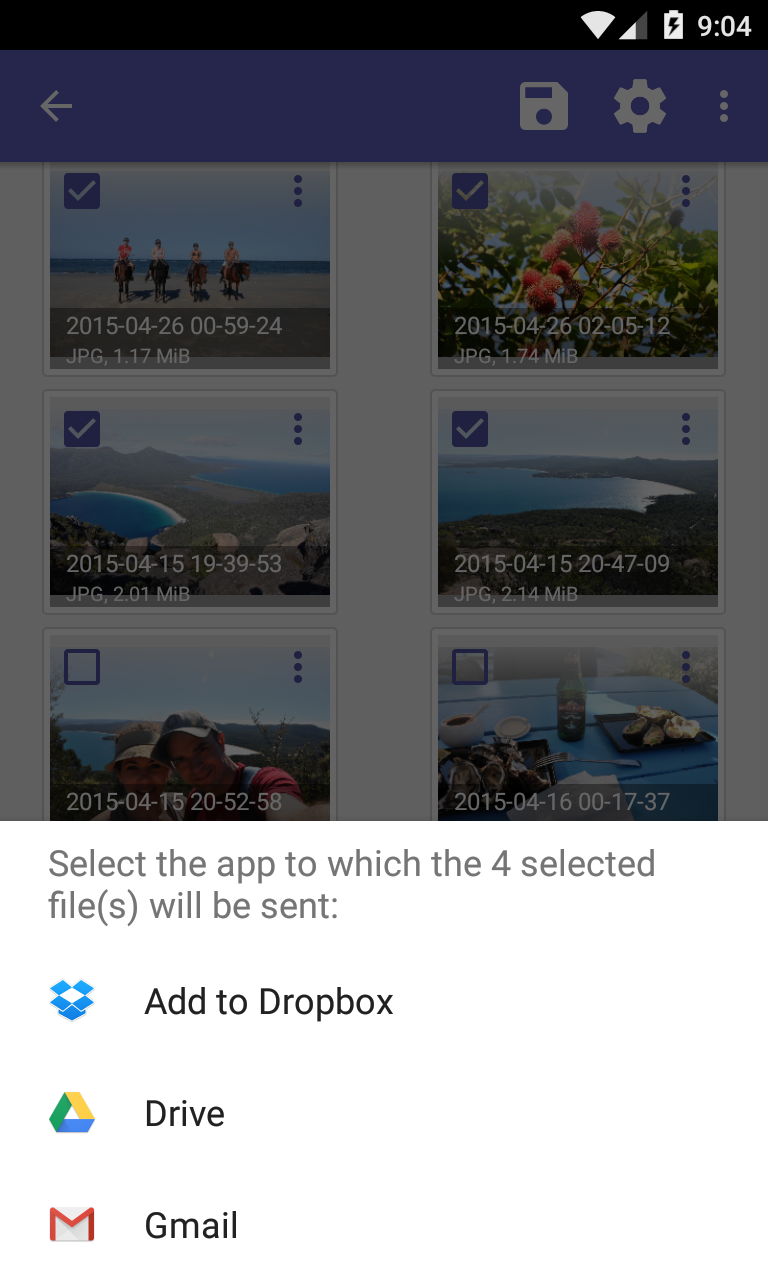Open the toolbar overflow menu icon
This screenshot has height=1280, width=768.
(723, 105)
